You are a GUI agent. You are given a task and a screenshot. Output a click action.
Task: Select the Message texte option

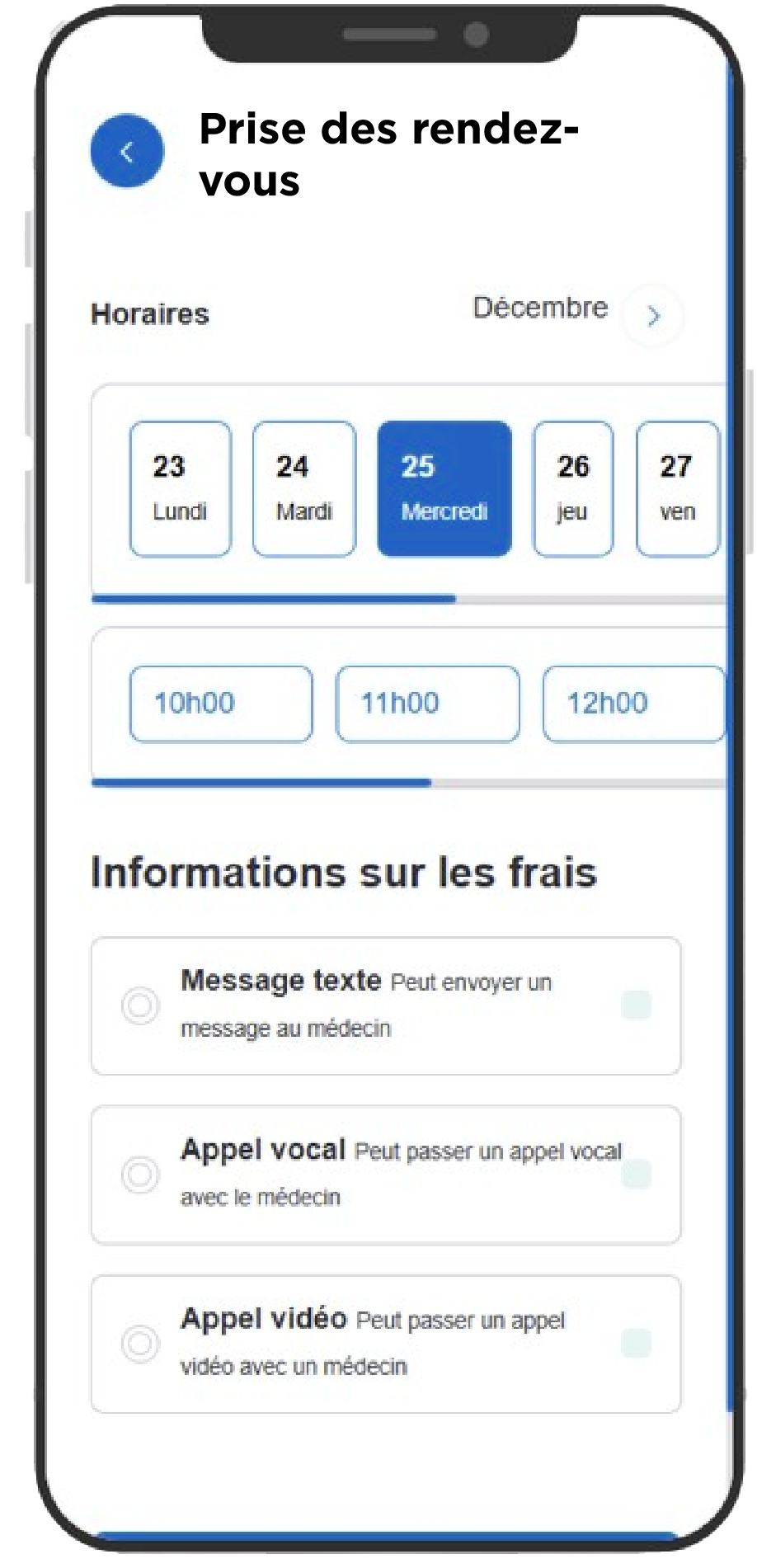tap(140, 1005)
